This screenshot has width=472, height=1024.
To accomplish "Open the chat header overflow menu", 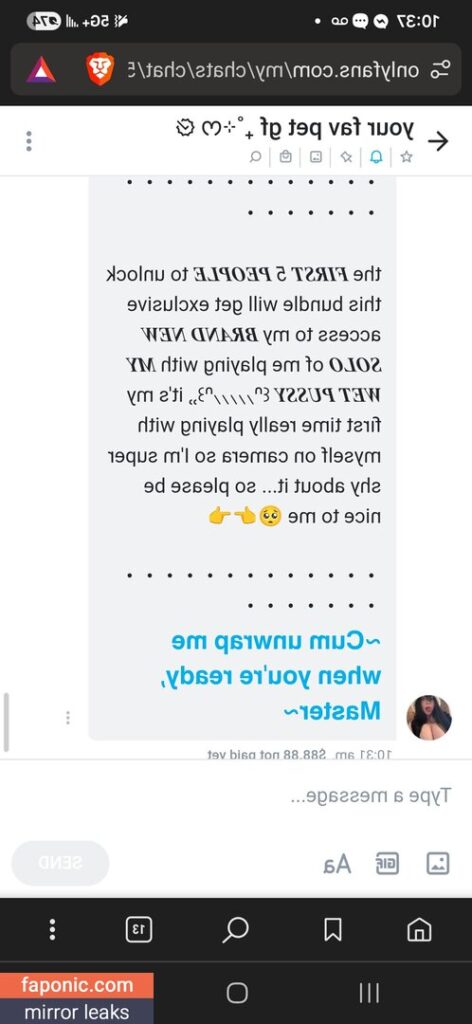I will tap(28, 142).
